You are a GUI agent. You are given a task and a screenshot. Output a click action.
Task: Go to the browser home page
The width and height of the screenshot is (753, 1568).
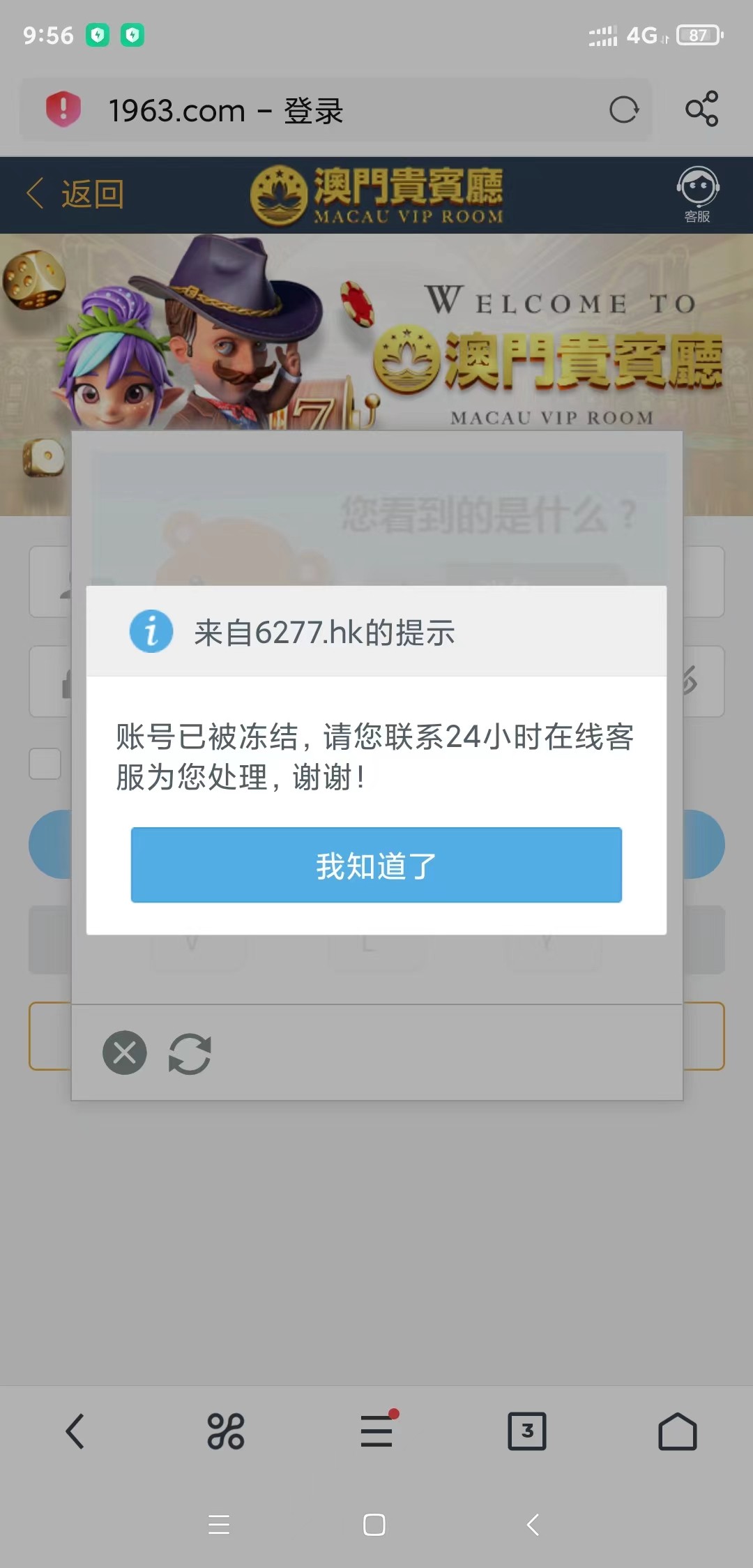[x=678, y=1431]
